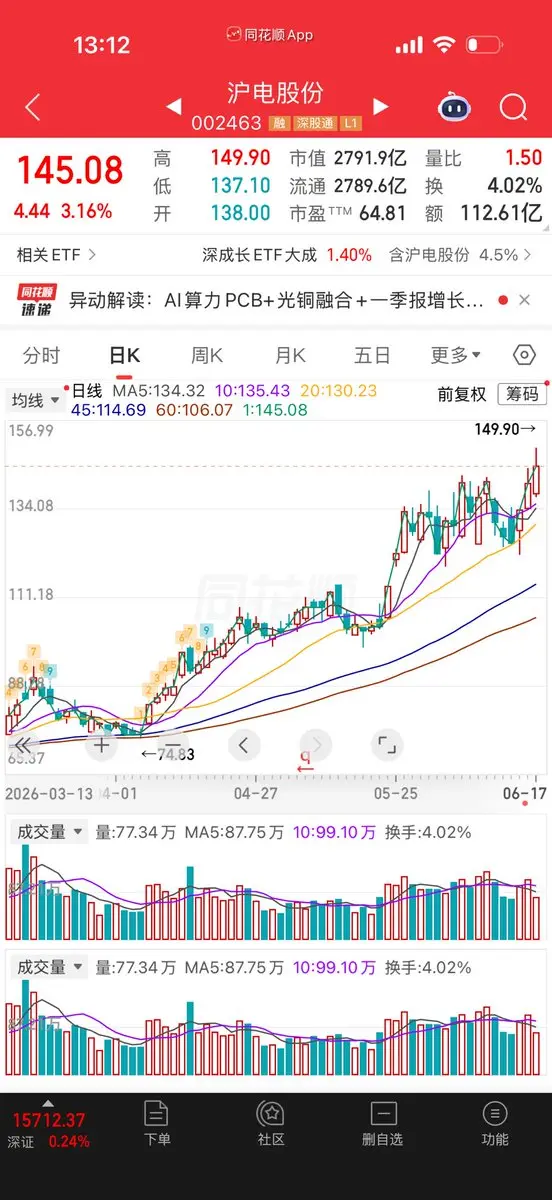552x1200 pixels.
Task: Open chart settings hexagon icon
Action: point(524,355)
